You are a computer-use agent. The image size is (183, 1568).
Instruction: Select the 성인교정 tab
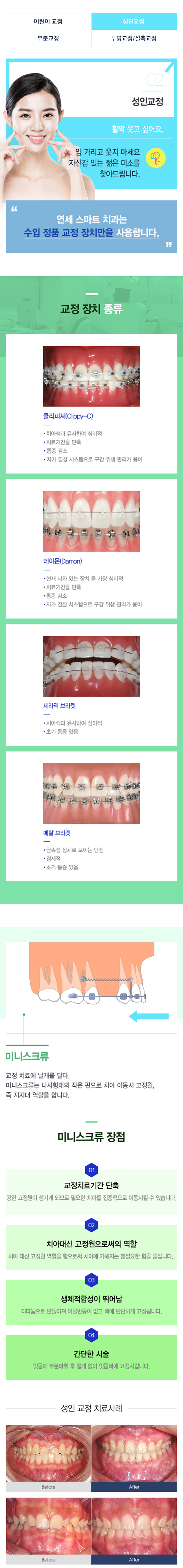click(x=134, y=21)
